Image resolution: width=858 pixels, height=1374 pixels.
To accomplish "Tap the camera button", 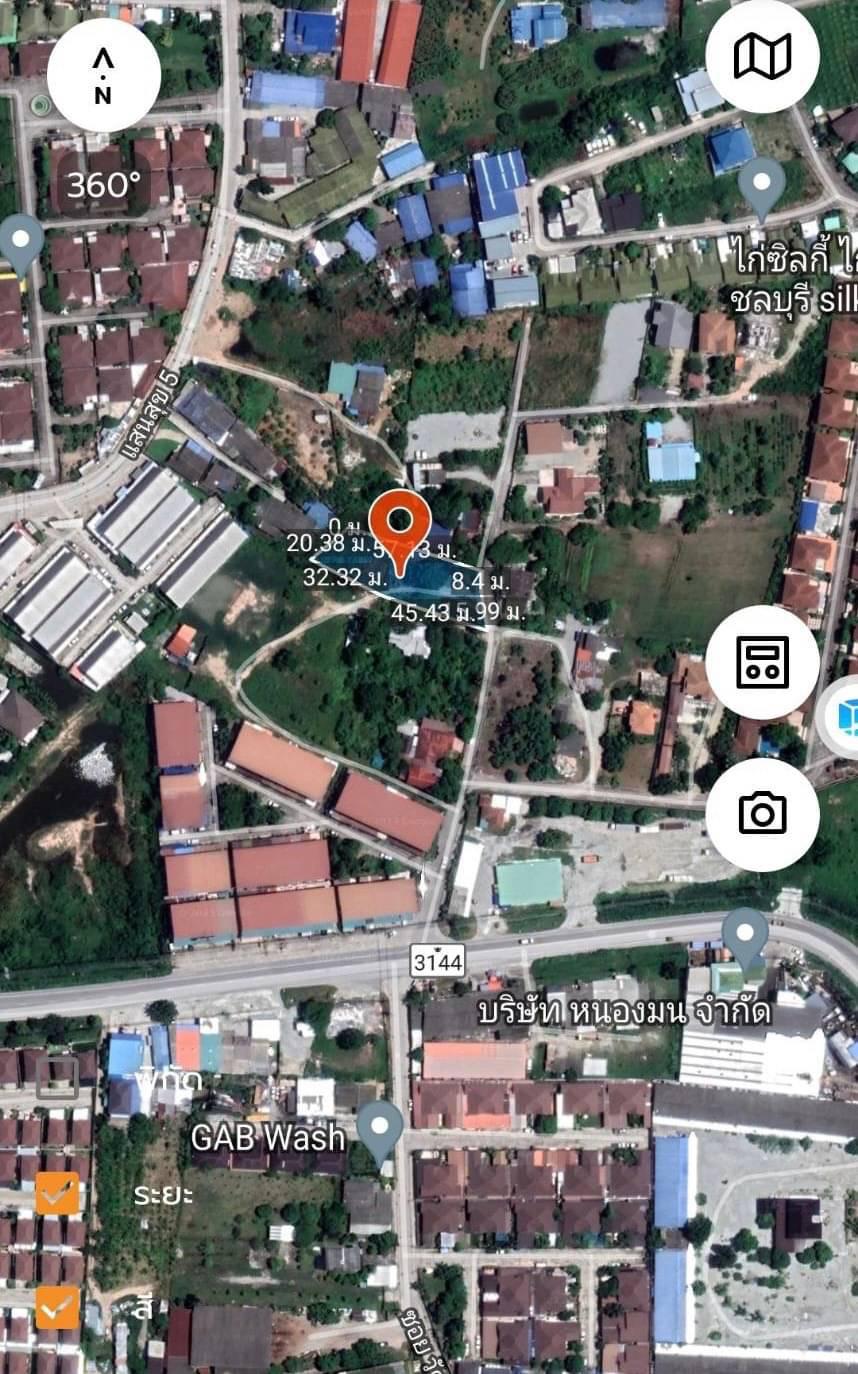I will pyautogui.click(x=762, y=814).
